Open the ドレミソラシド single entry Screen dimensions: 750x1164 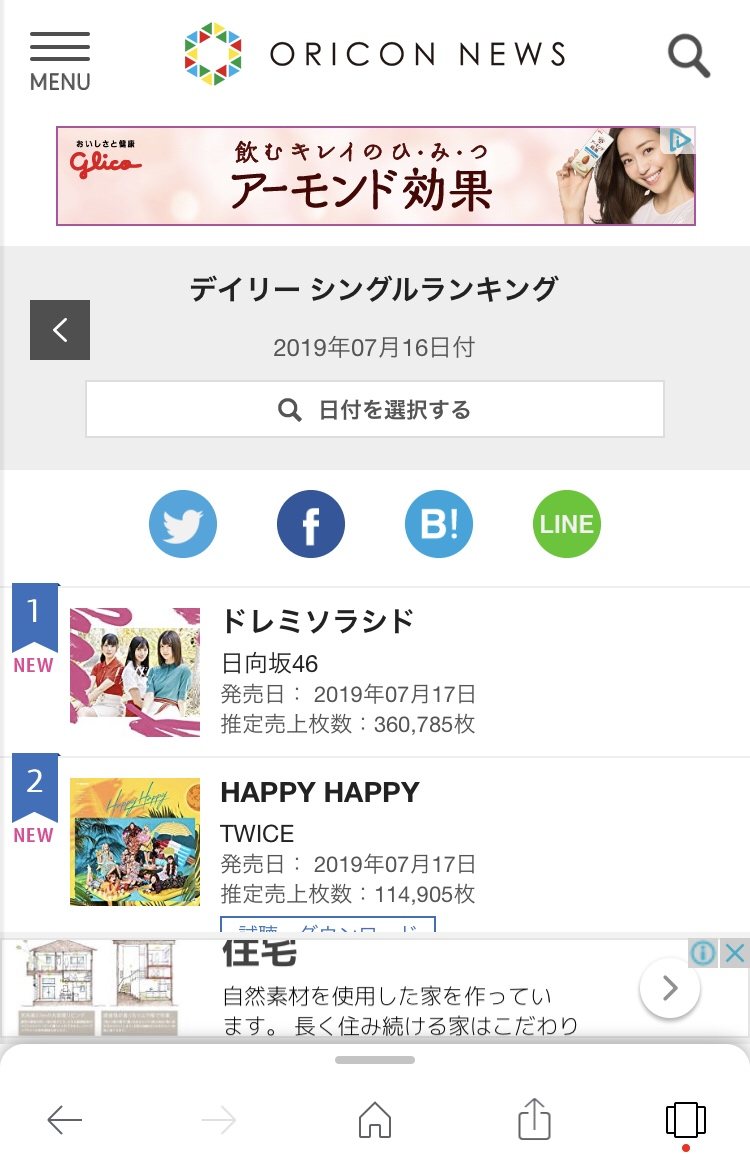click(317, 621)
